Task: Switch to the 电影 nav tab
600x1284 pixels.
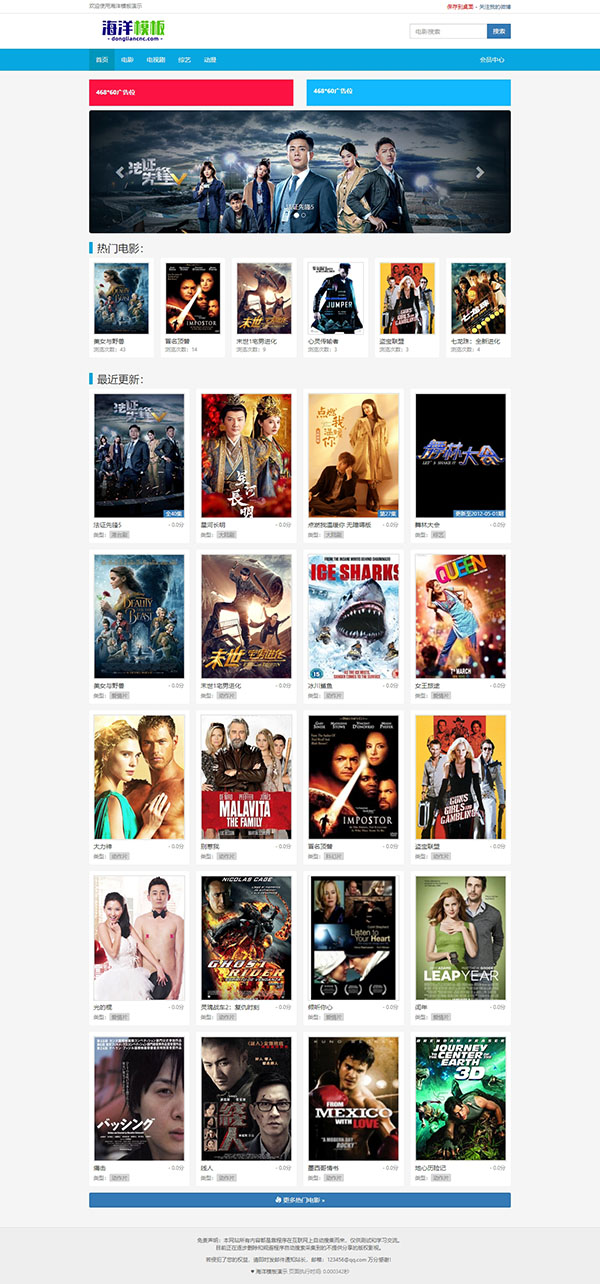Action: coord(127,60)
